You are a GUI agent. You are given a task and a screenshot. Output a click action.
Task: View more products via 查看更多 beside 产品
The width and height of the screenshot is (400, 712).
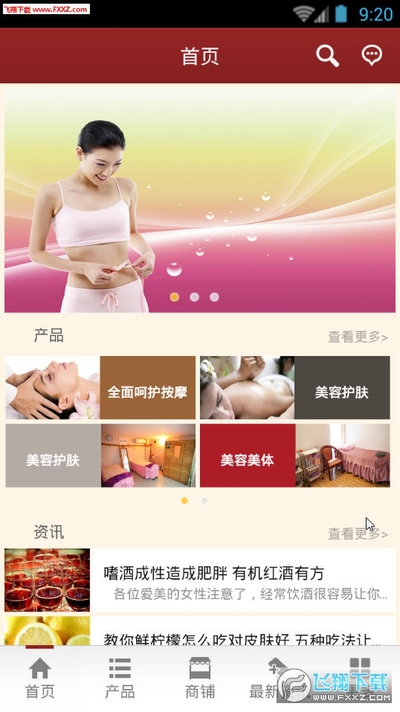(x=358, y=337)
